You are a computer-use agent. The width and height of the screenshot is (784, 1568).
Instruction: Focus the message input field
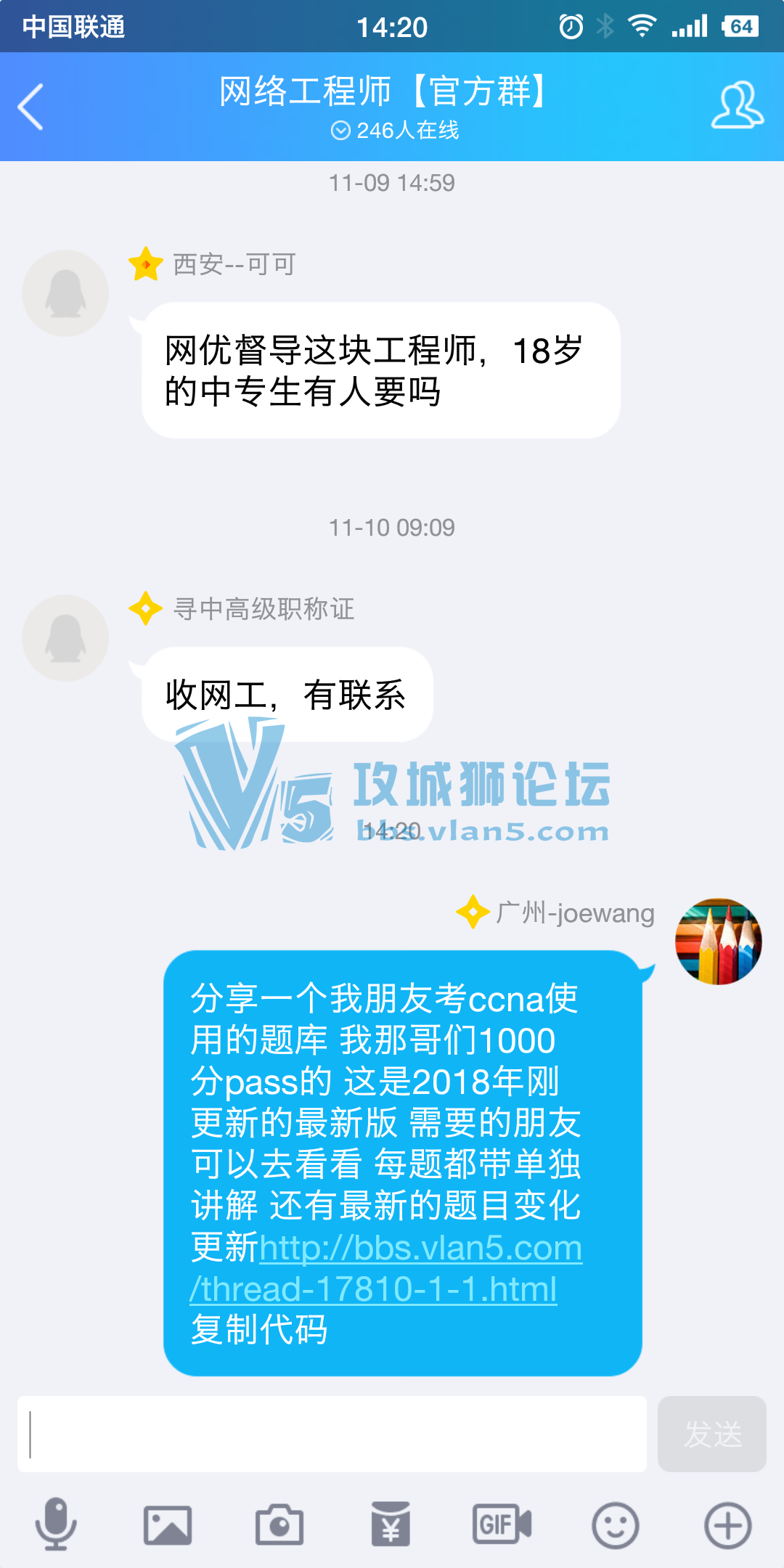click(x=332, y=1434)
